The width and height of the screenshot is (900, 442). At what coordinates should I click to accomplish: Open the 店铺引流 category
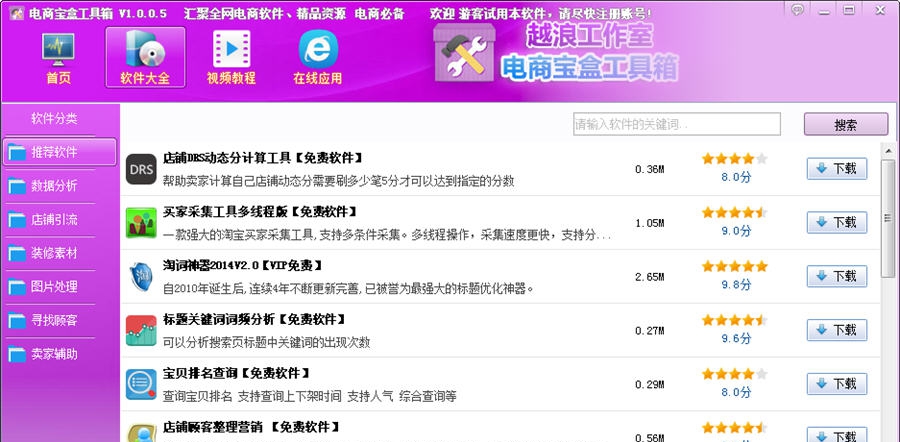[59, 220]
